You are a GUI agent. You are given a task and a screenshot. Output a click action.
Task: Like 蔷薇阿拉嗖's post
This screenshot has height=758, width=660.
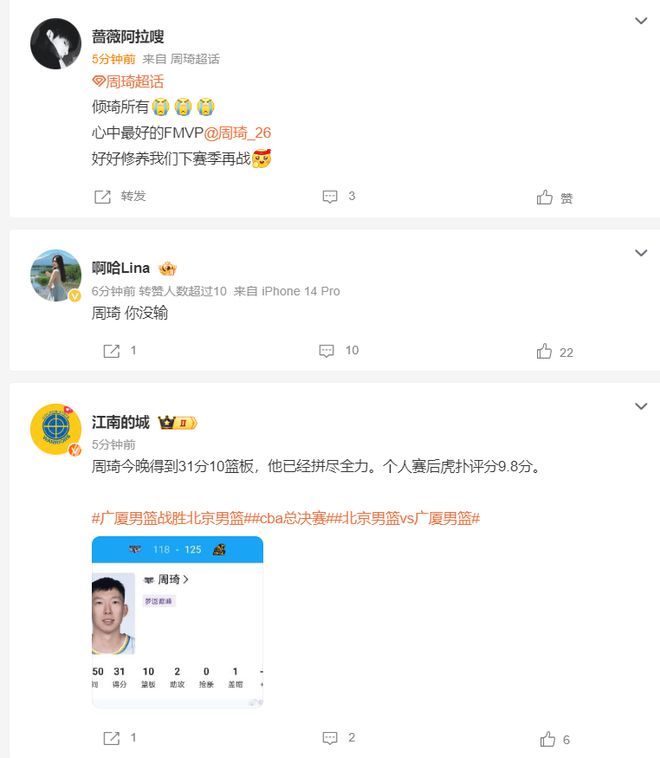[x=554, y=198]
